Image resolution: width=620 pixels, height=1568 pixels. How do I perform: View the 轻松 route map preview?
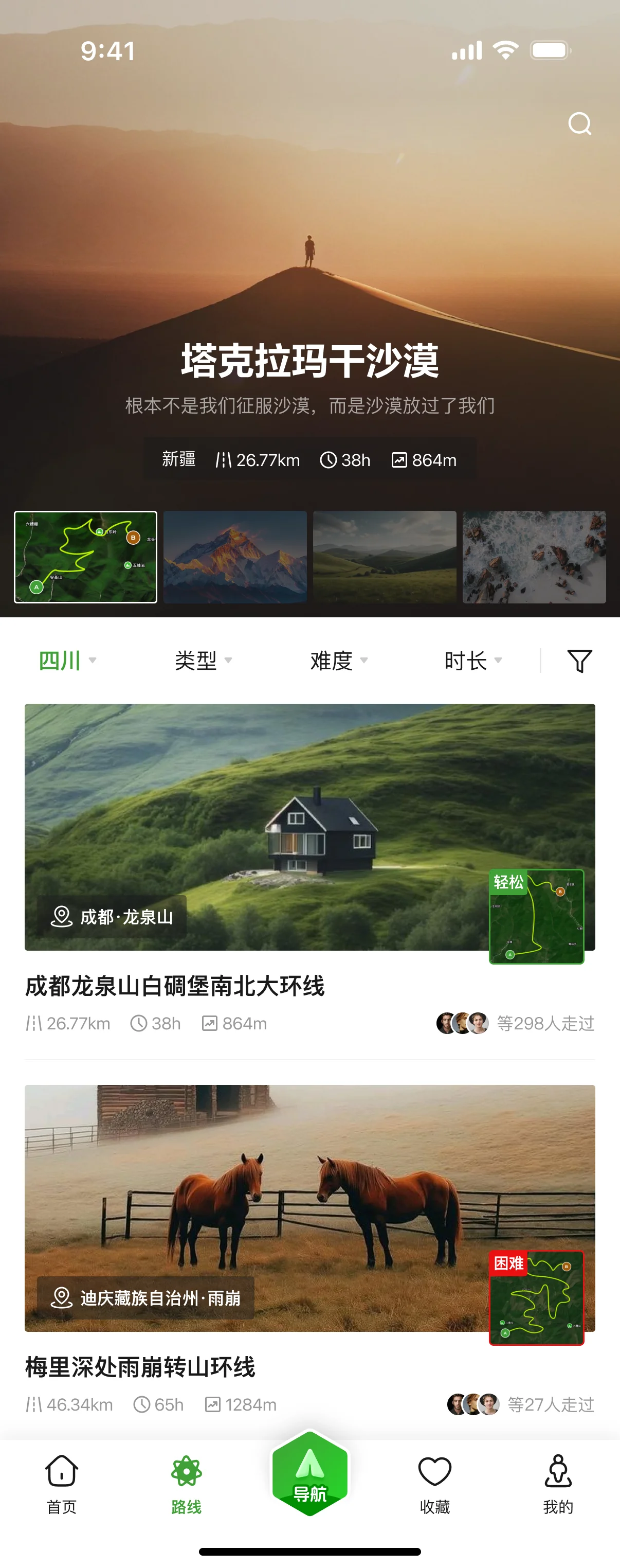pyautogui.click(x=537, y=916)
